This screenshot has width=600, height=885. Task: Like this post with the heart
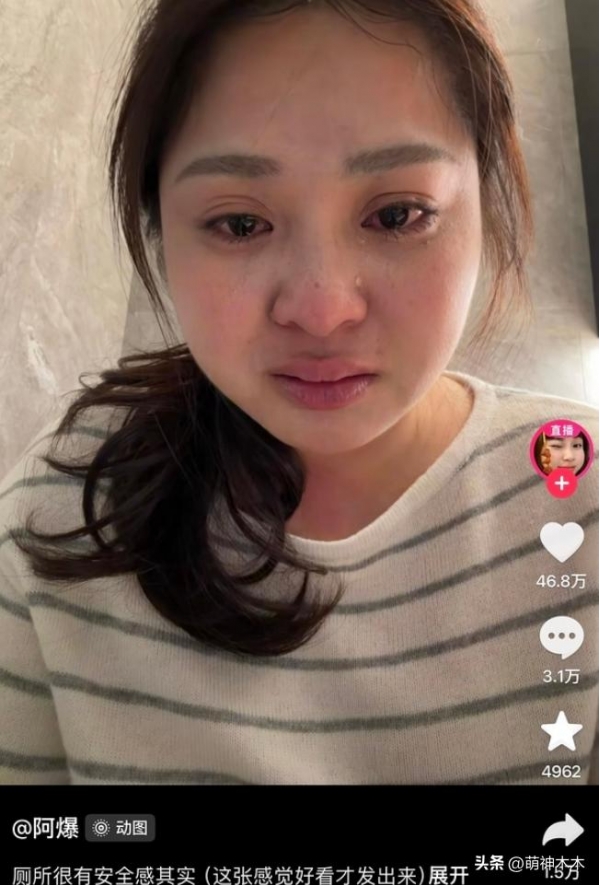pyautogui.click(x=561, y=541)
